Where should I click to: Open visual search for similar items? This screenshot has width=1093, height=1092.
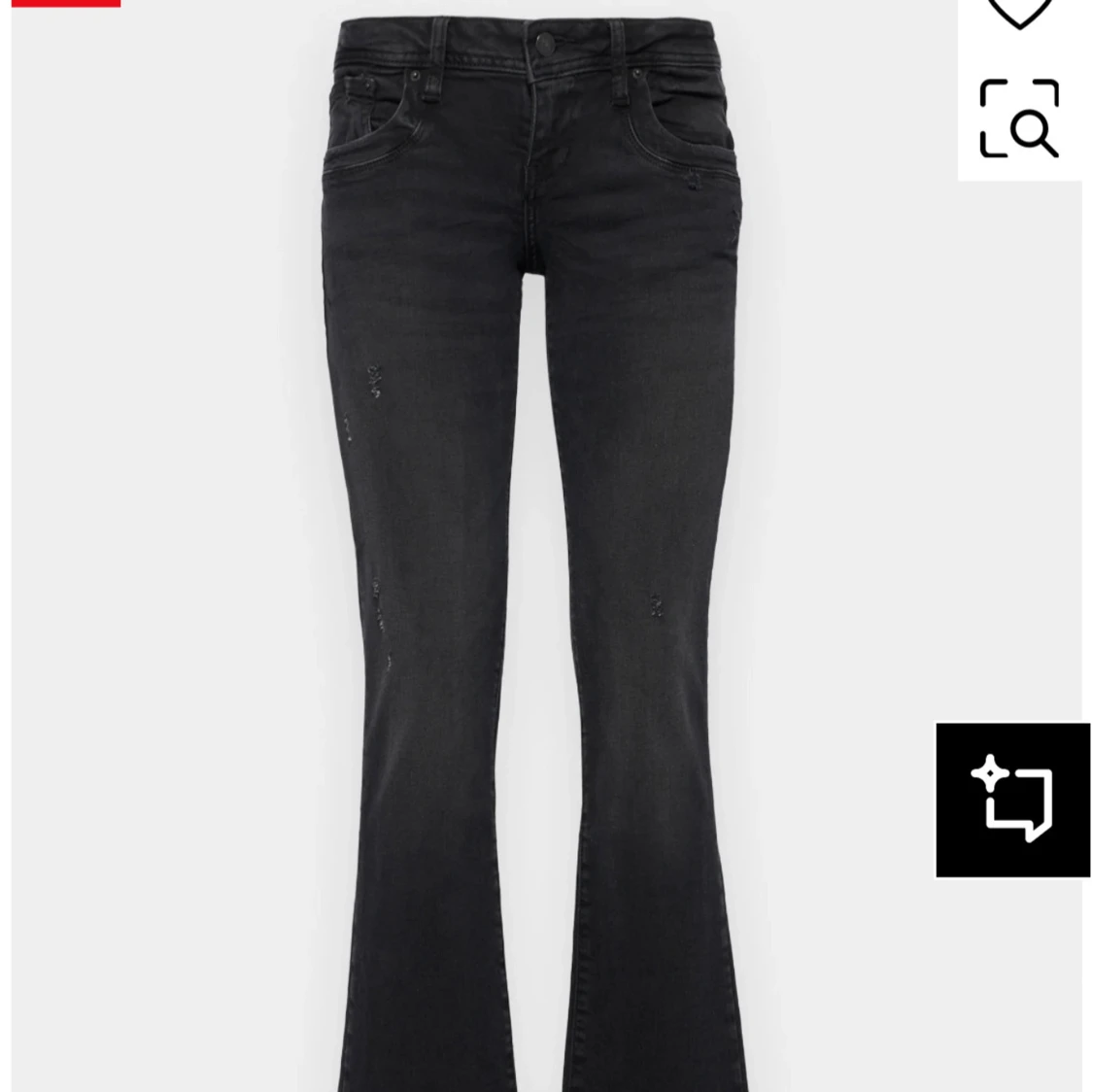tap(1018, 119)
